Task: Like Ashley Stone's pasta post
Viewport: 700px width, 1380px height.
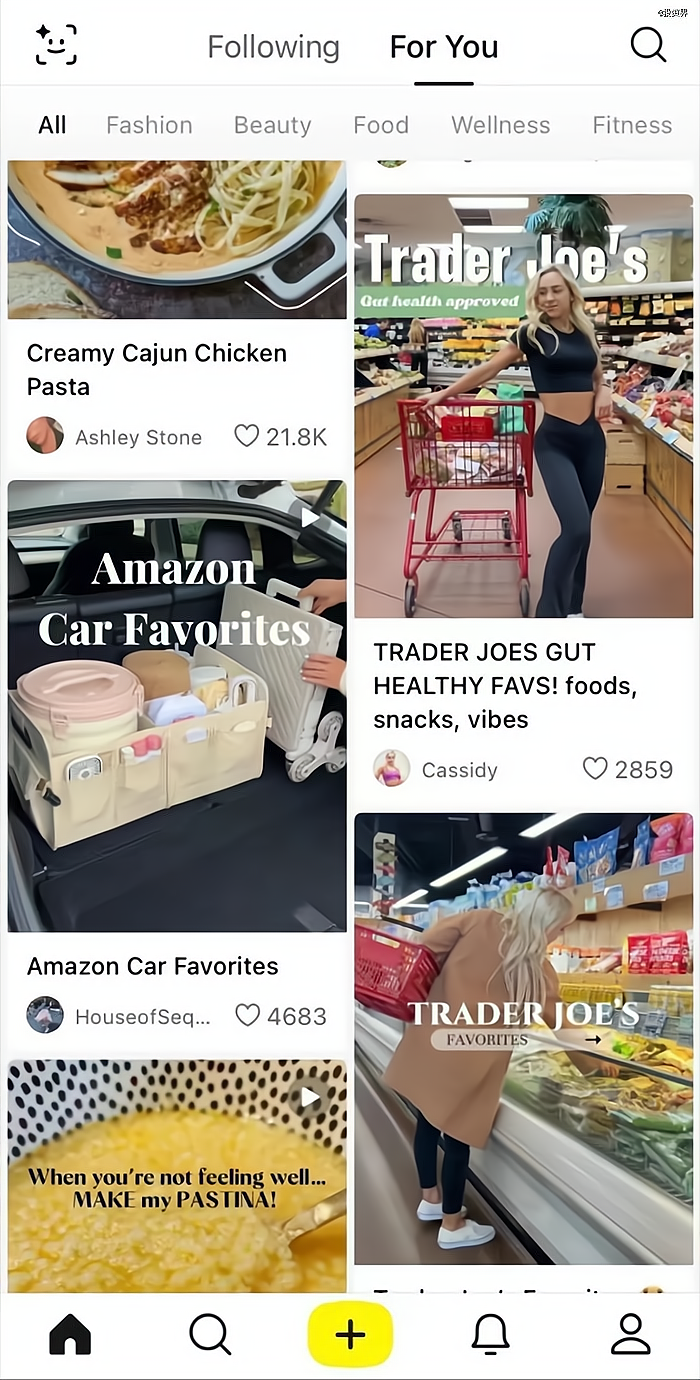Action: [246, 436]
